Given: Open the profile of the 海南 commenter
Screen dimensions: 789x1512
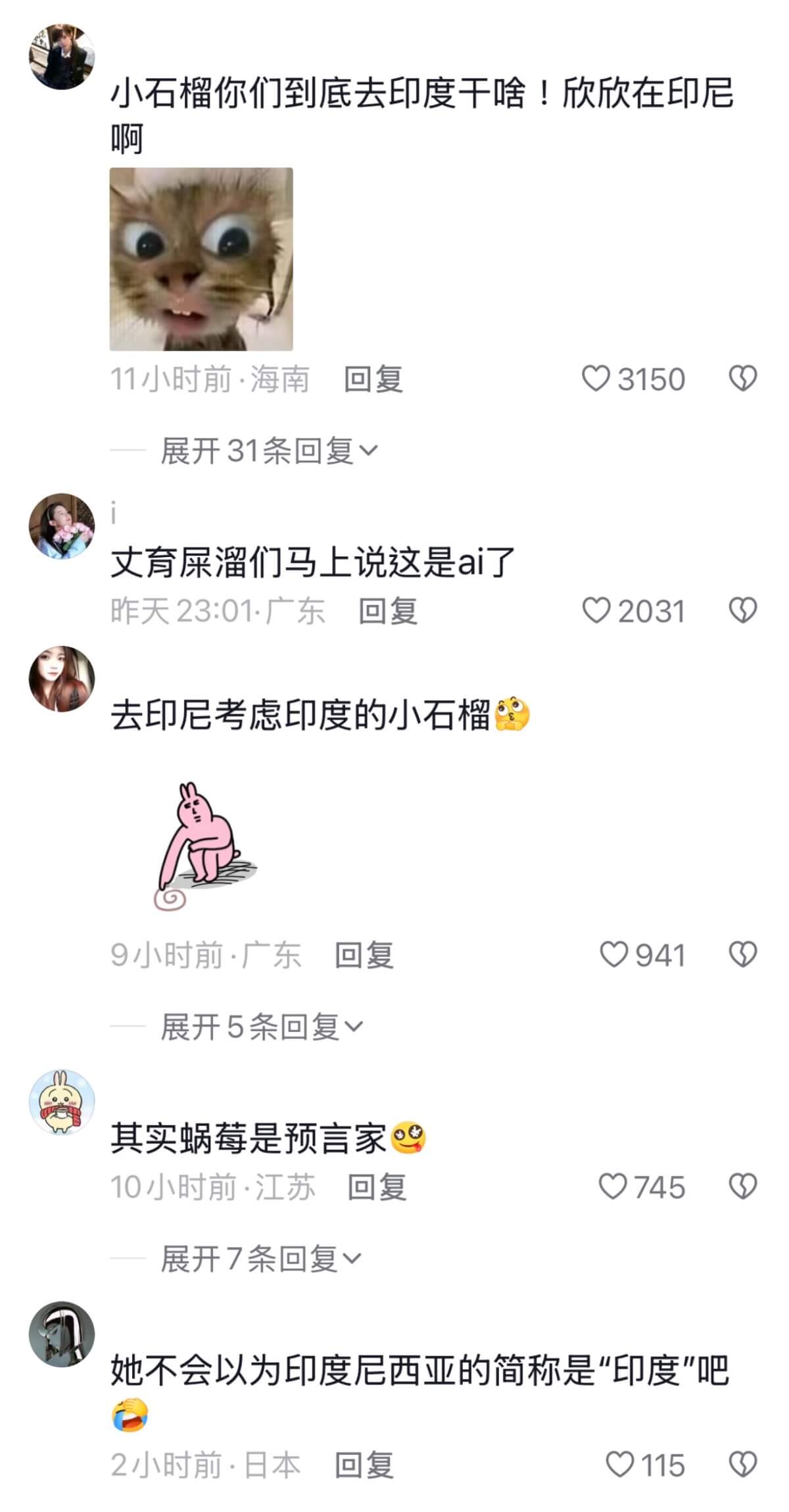Looking at the screenshot, I should (x=62, y=57).
